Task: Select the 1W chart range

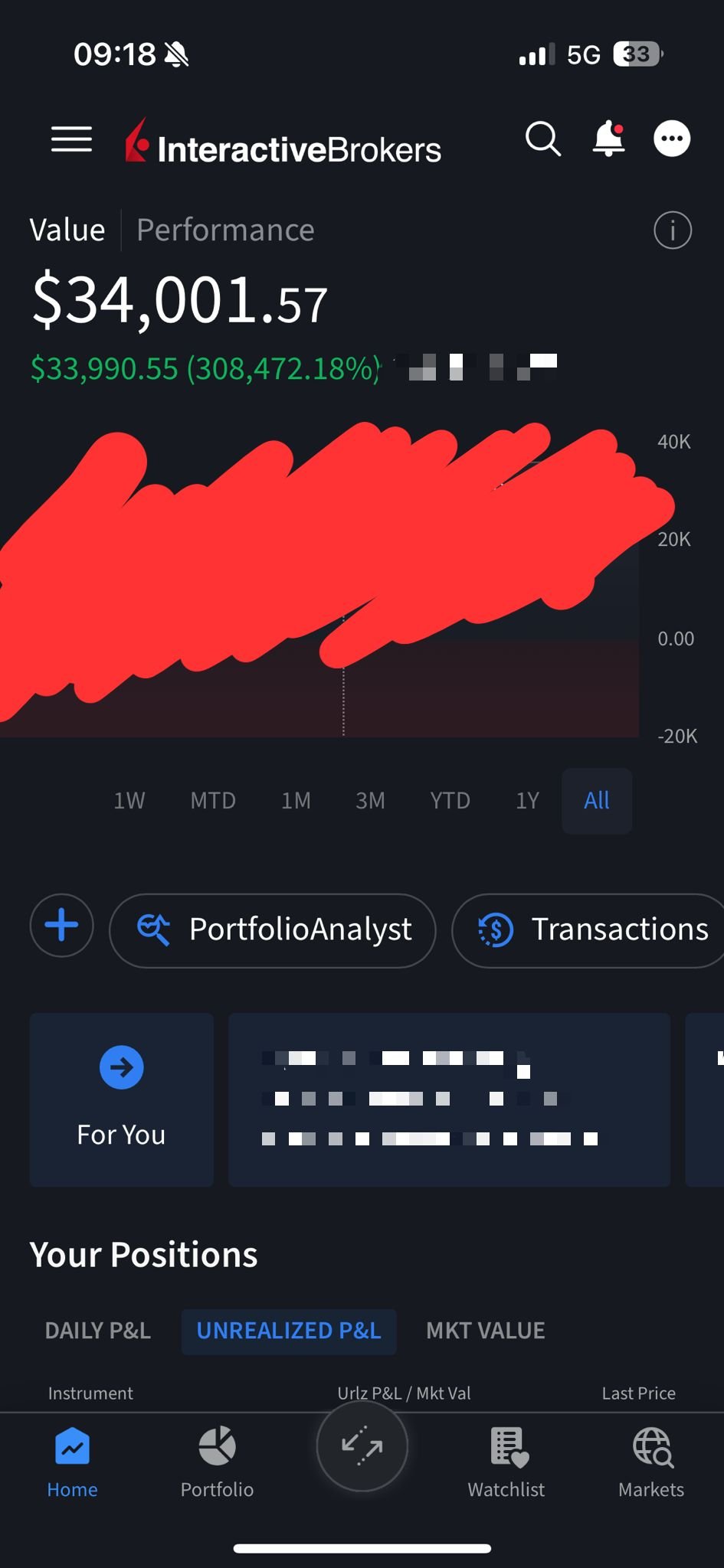Action: 129,801
